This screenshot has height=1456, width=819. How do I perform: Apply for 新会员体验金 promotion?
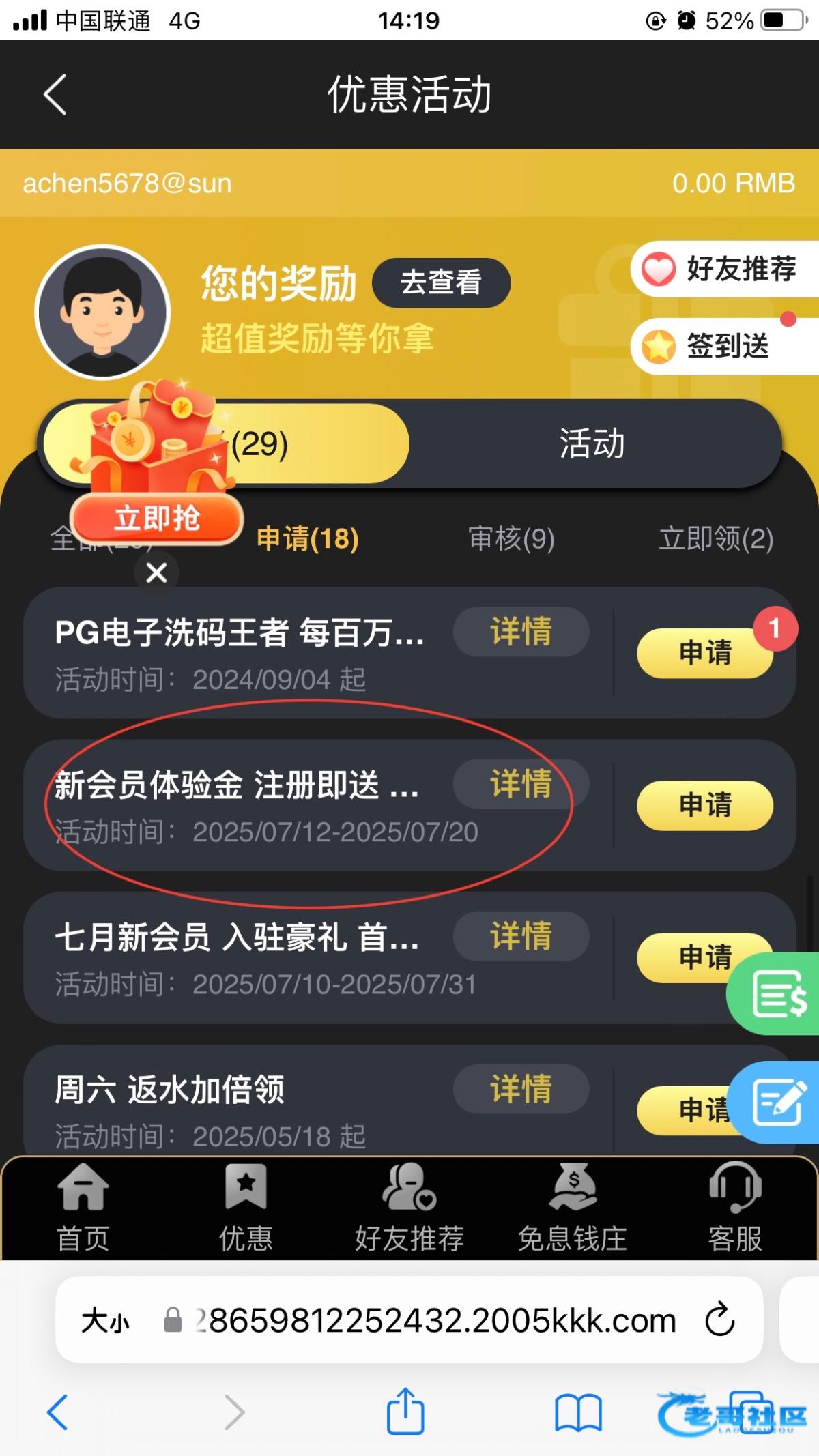705,805
